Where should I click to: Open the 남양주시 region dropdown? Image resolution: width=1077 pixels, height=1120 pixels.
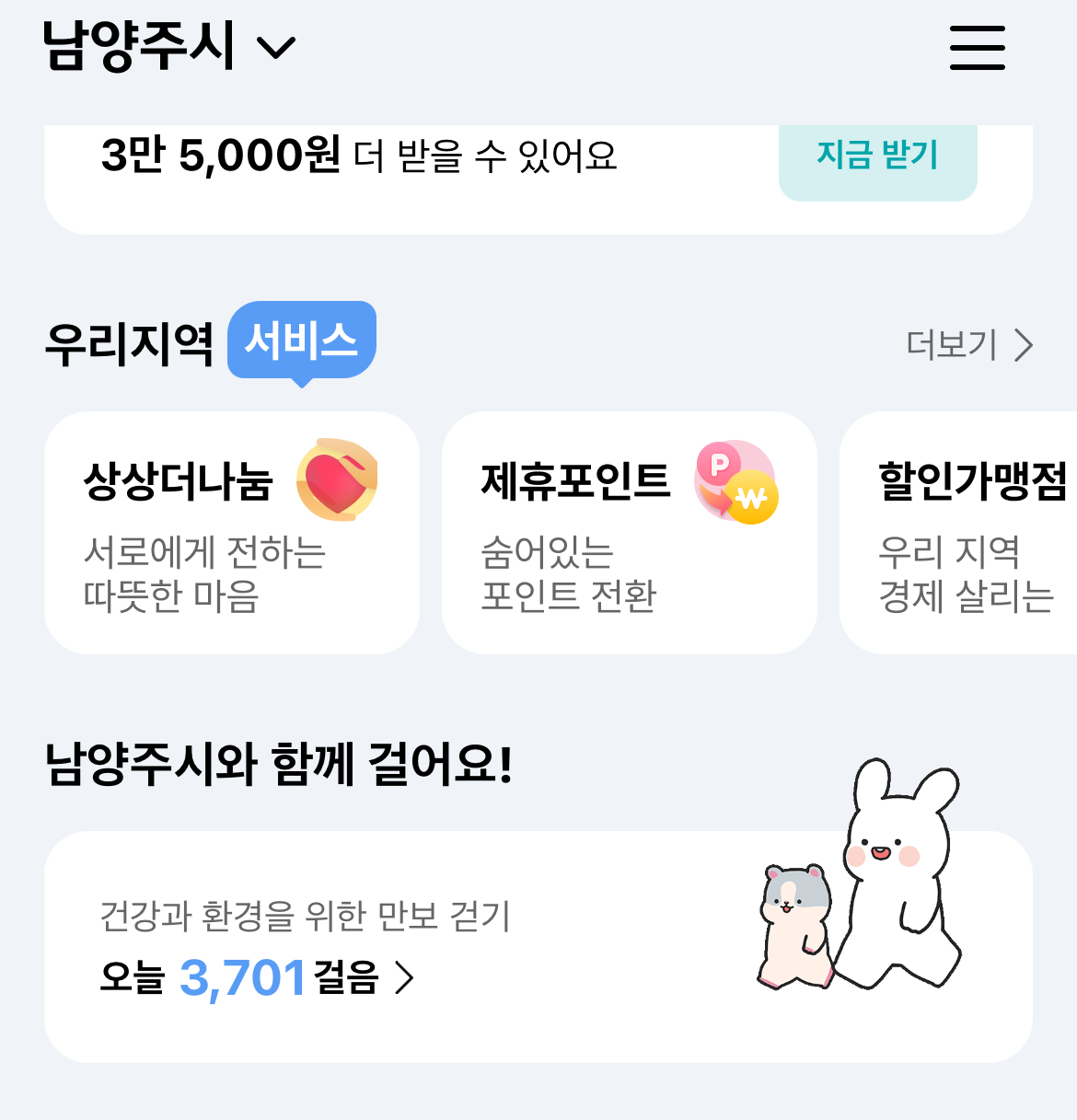(168, 46)
